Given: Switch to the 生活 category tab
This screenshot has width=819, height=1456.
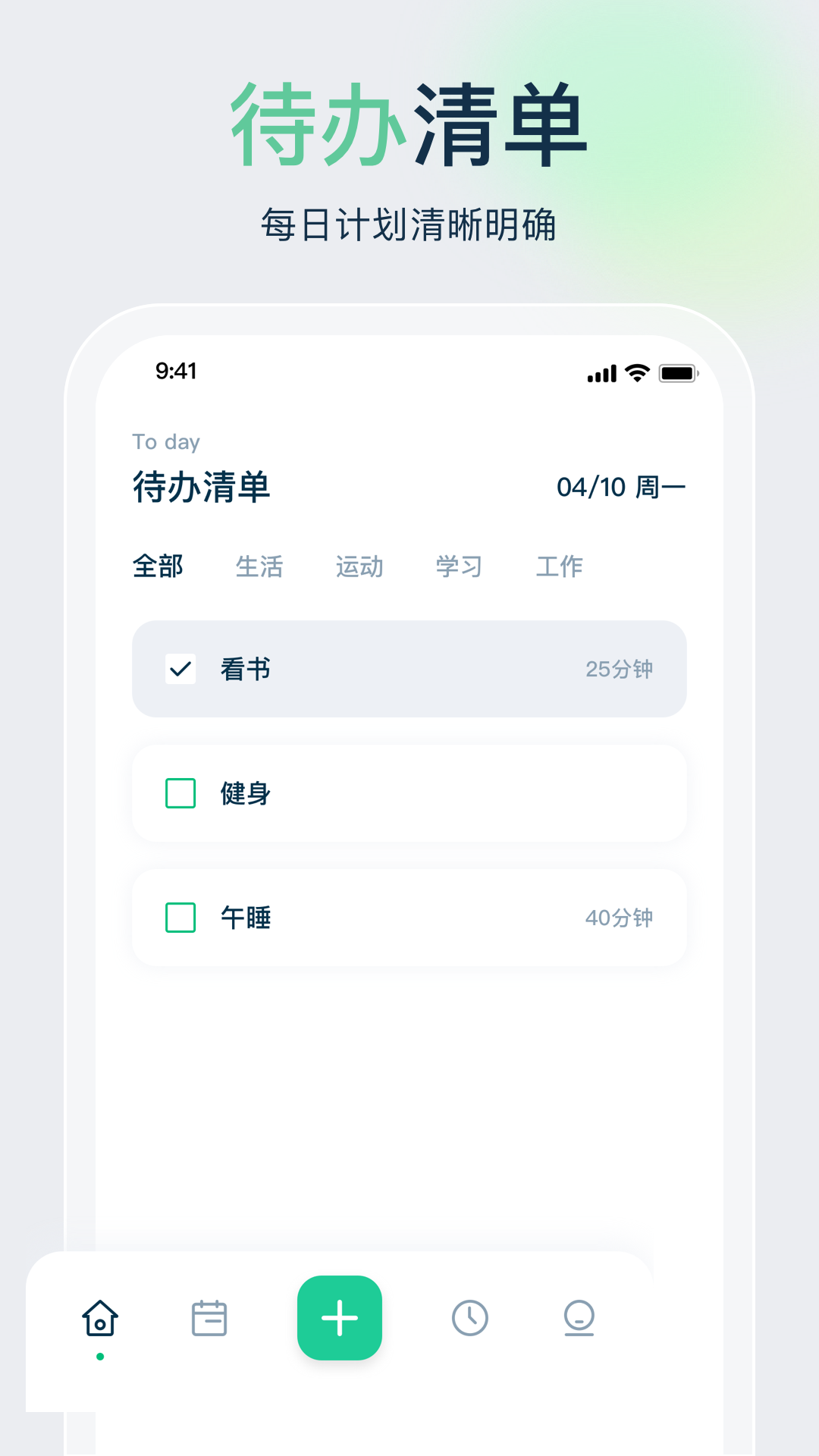Looking at the screenshot, I should pyautogui.click(x=260, y=566).
